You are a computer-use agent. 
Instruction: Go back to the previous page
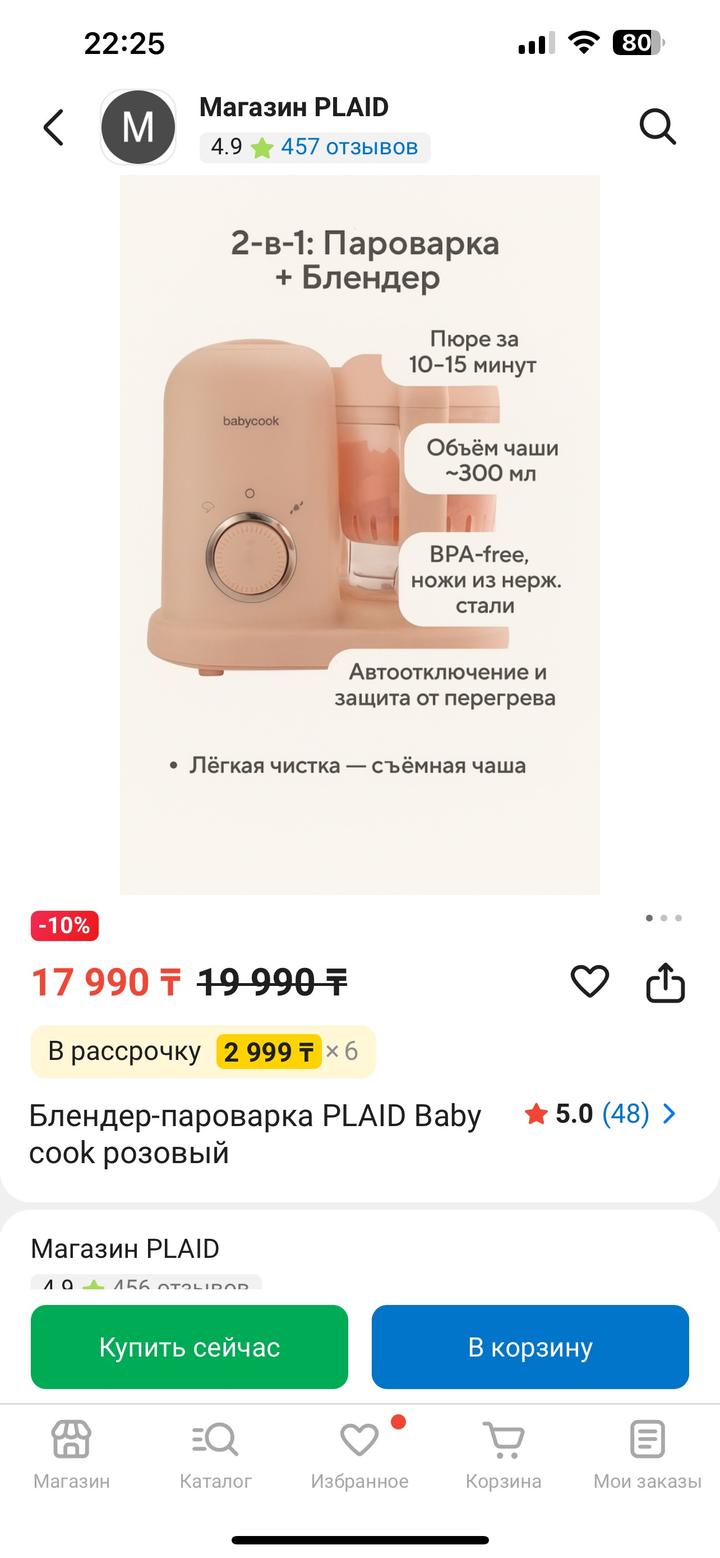click(x=54, y=128)
